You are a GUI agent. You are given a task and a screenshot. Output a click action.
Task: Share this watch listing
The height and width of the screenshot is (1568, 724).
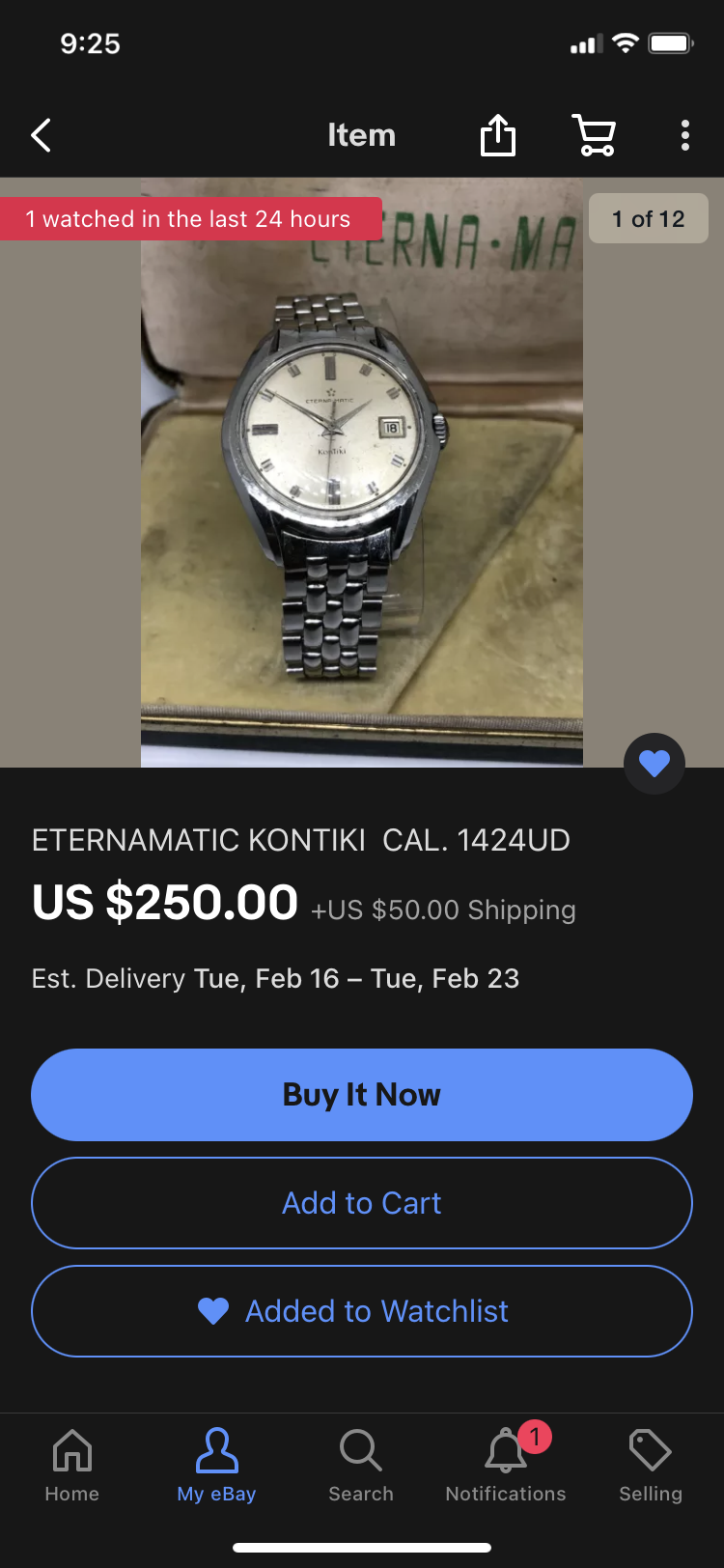[498, 135]
